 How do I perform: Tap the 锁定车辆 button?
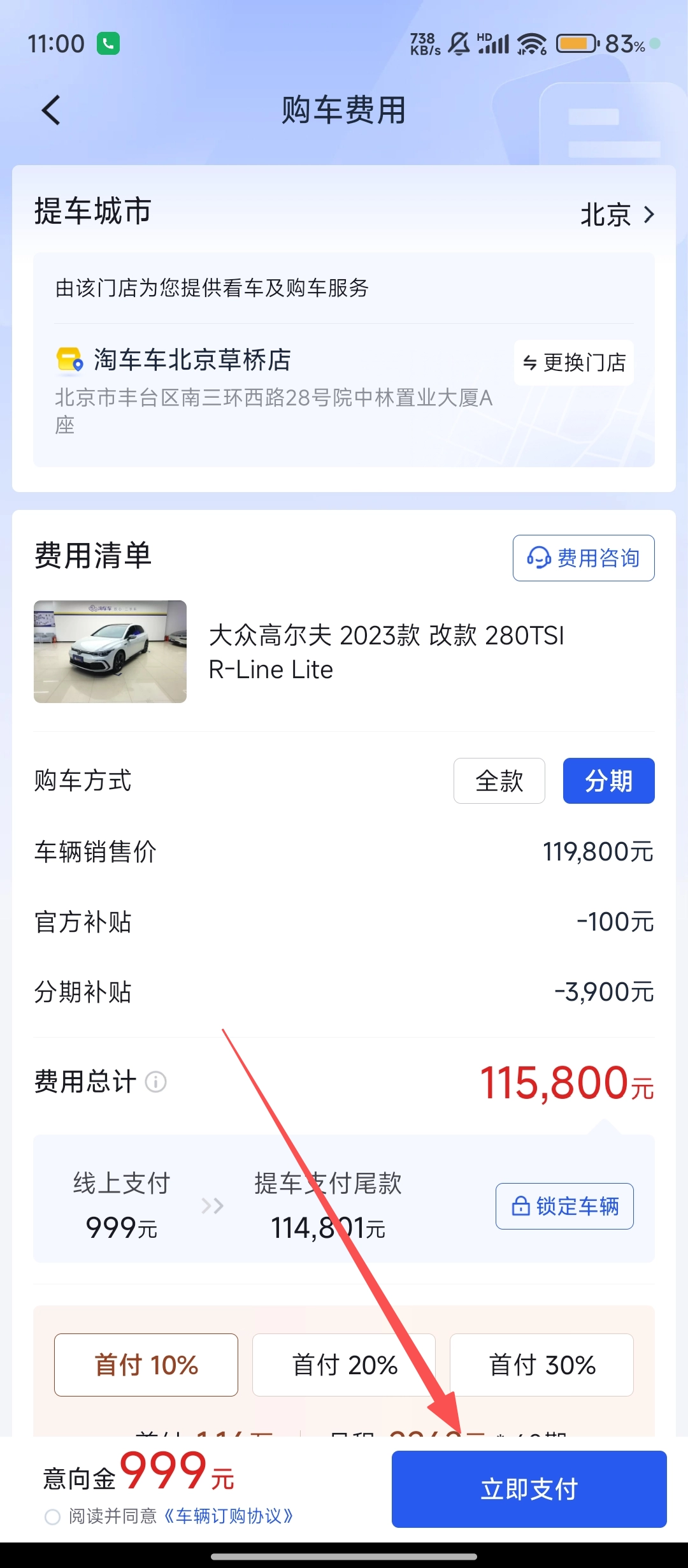point(564,1206)
